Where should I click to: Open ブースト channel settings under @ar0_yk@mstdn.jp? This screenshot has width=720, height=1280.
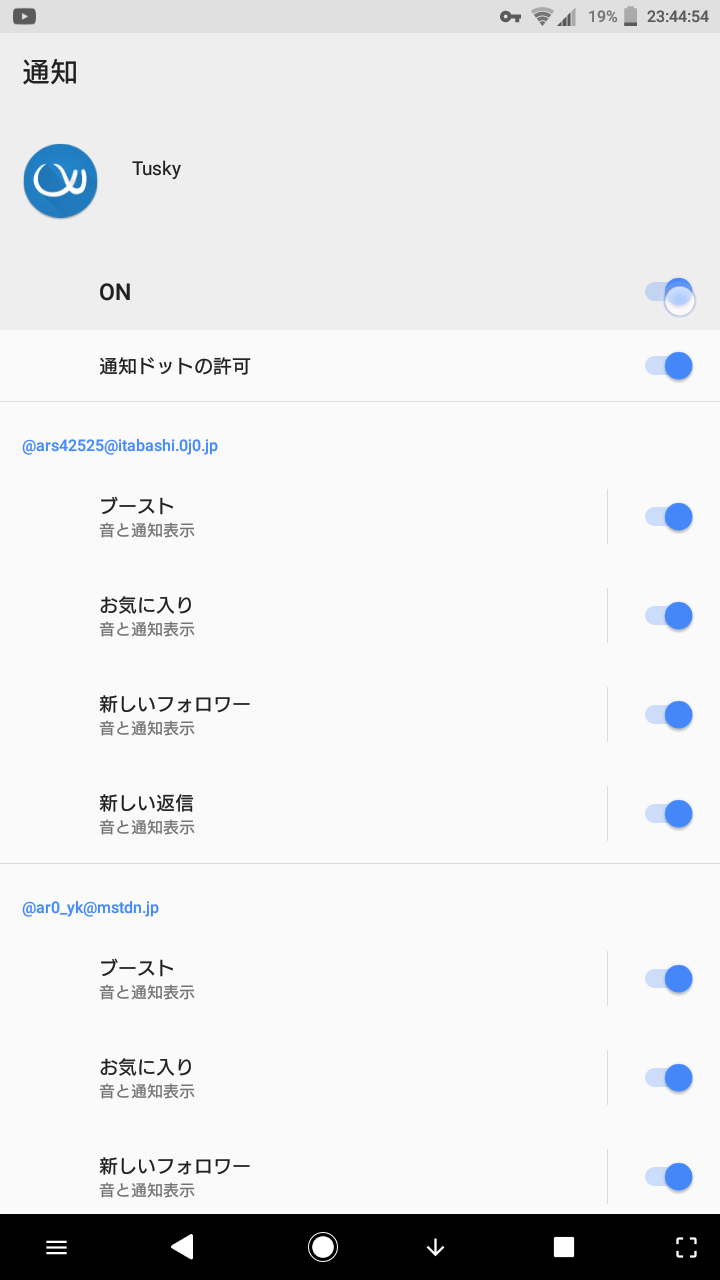[300, 978]
